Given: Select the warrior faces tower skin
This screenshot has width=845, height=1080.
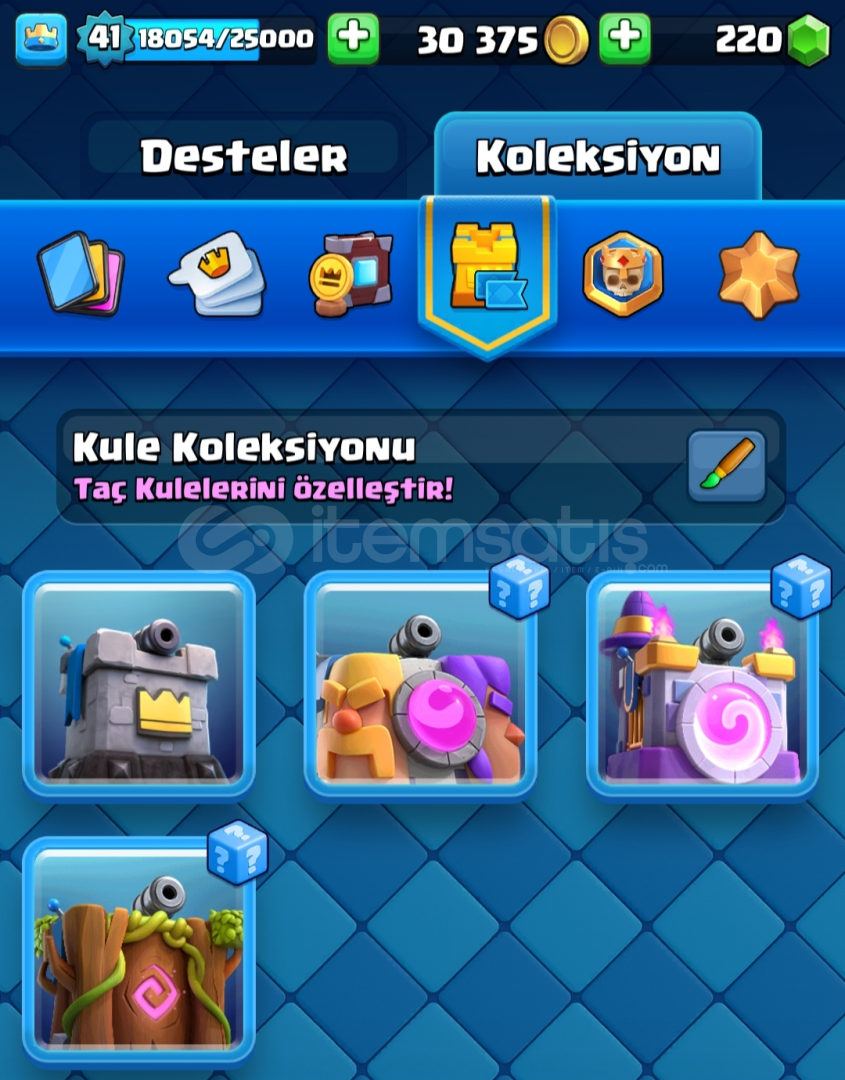Looking at the screenshot, I should [x=421, y=686].
